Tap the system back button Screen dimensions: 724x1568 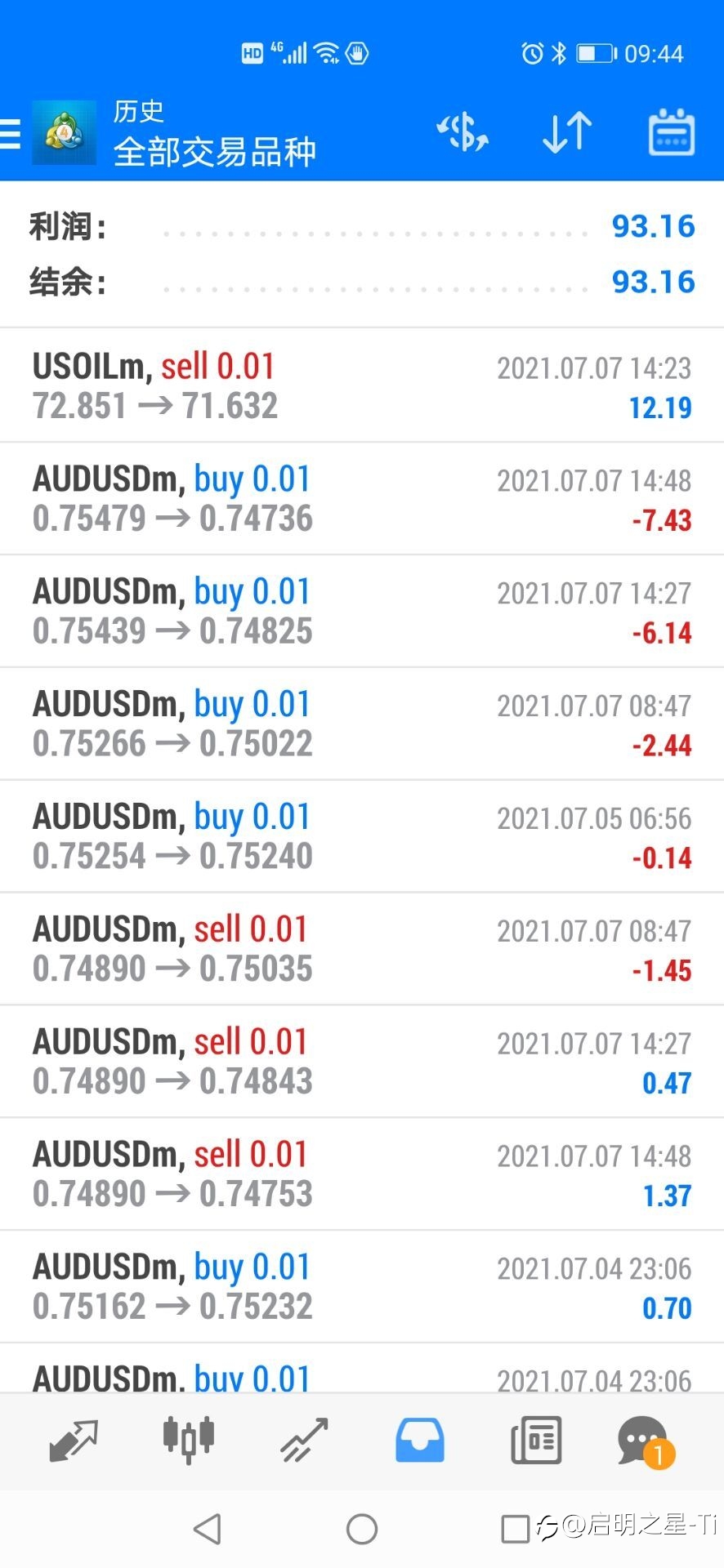[208, 1529]
